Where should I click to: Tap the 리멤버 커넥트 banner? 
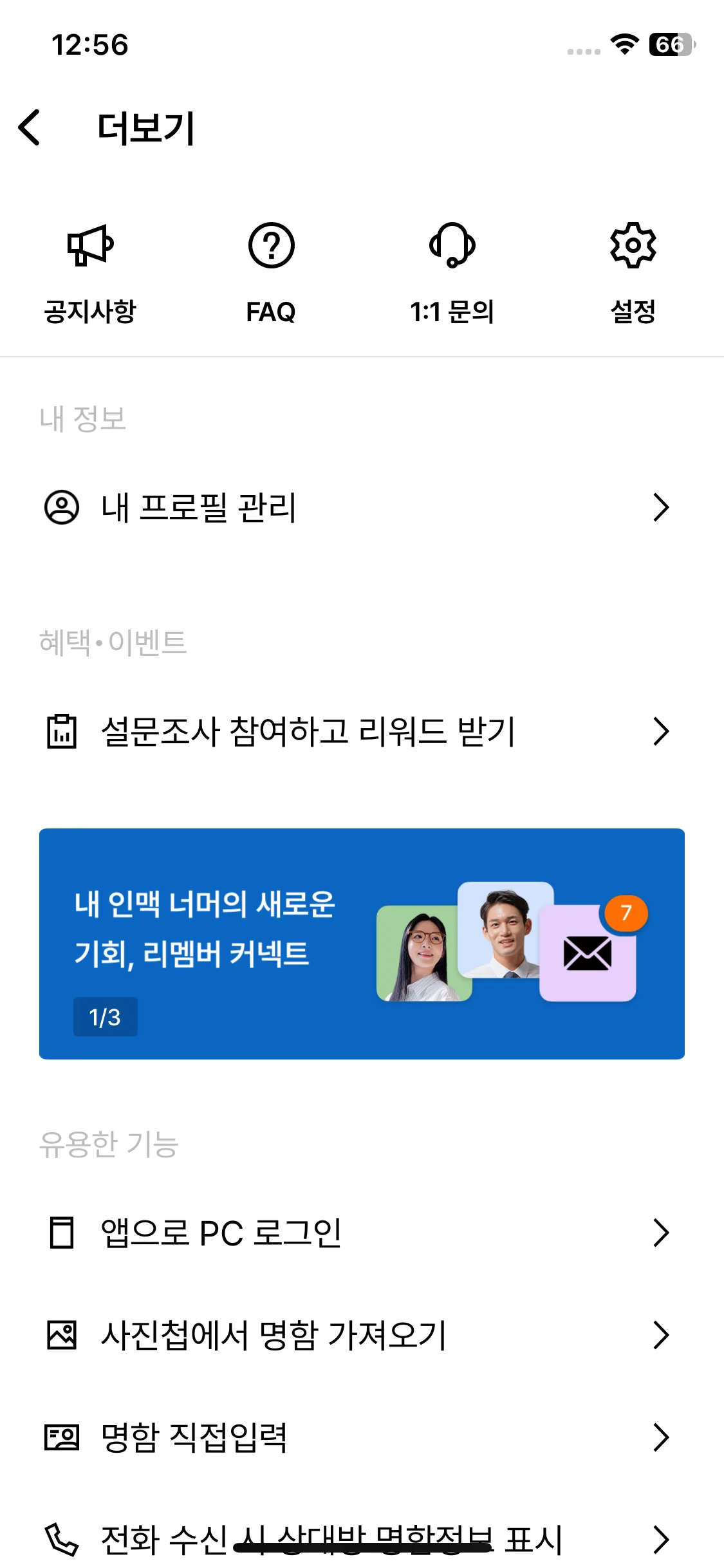[362, 944]
